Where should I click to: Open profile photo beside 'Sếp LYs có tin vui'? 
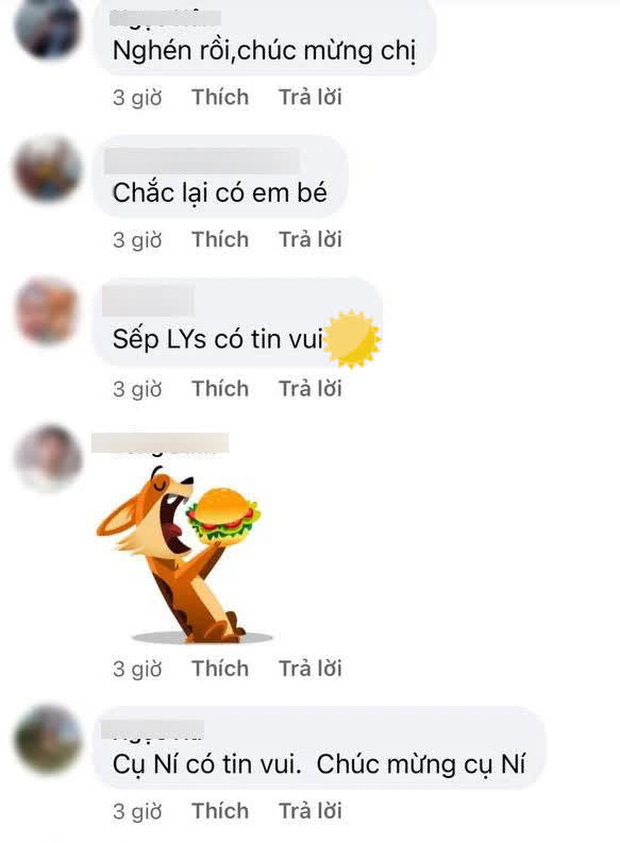pos(47,312)
